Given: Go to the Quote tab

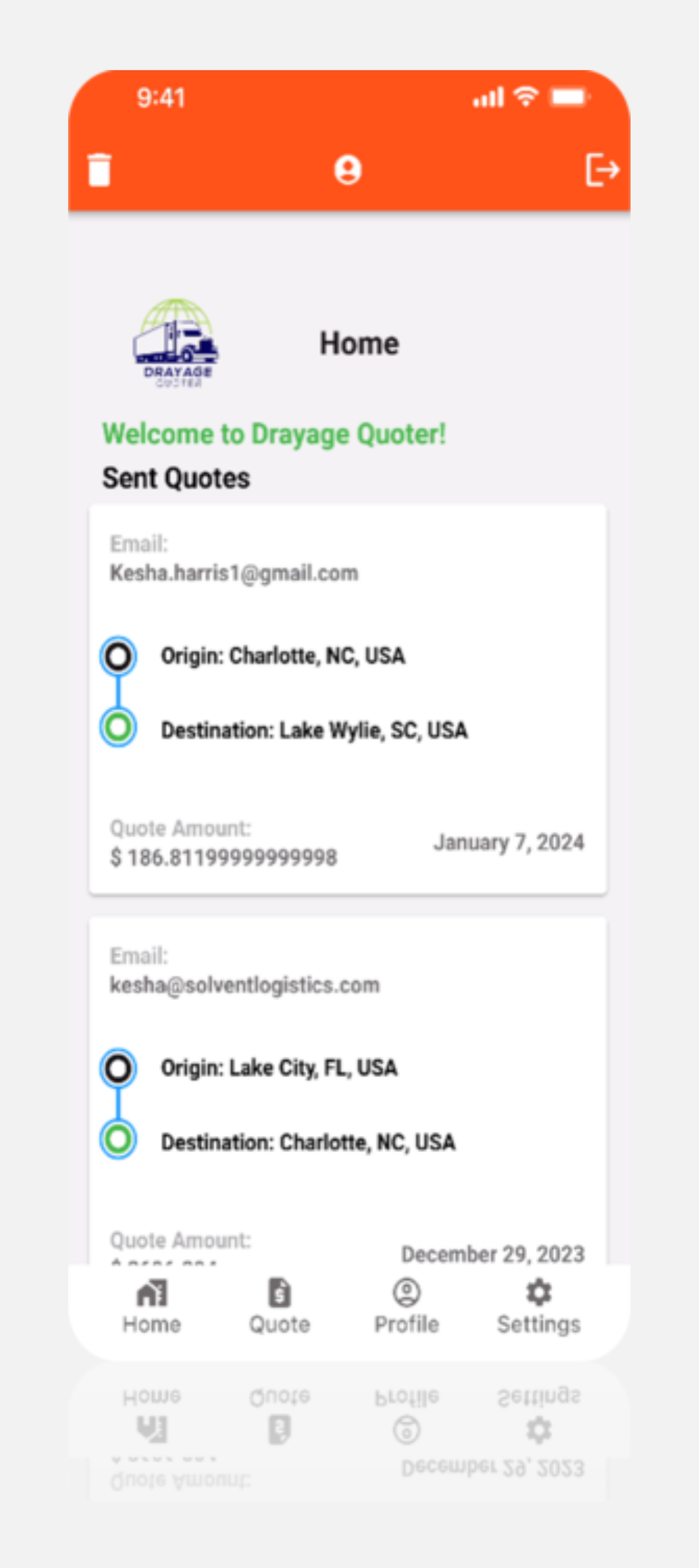Looking at the screenshot, I should point(279,1306).
